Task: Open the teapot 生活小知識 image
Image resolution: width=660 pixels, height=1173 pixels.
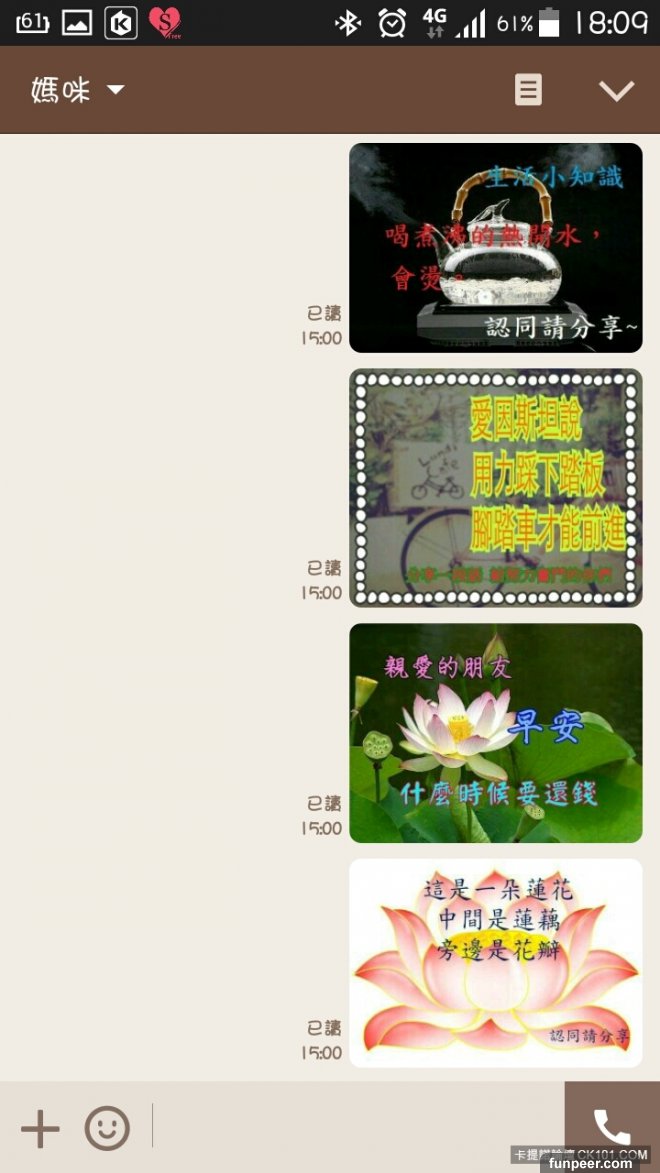Action: pos(495,248)
